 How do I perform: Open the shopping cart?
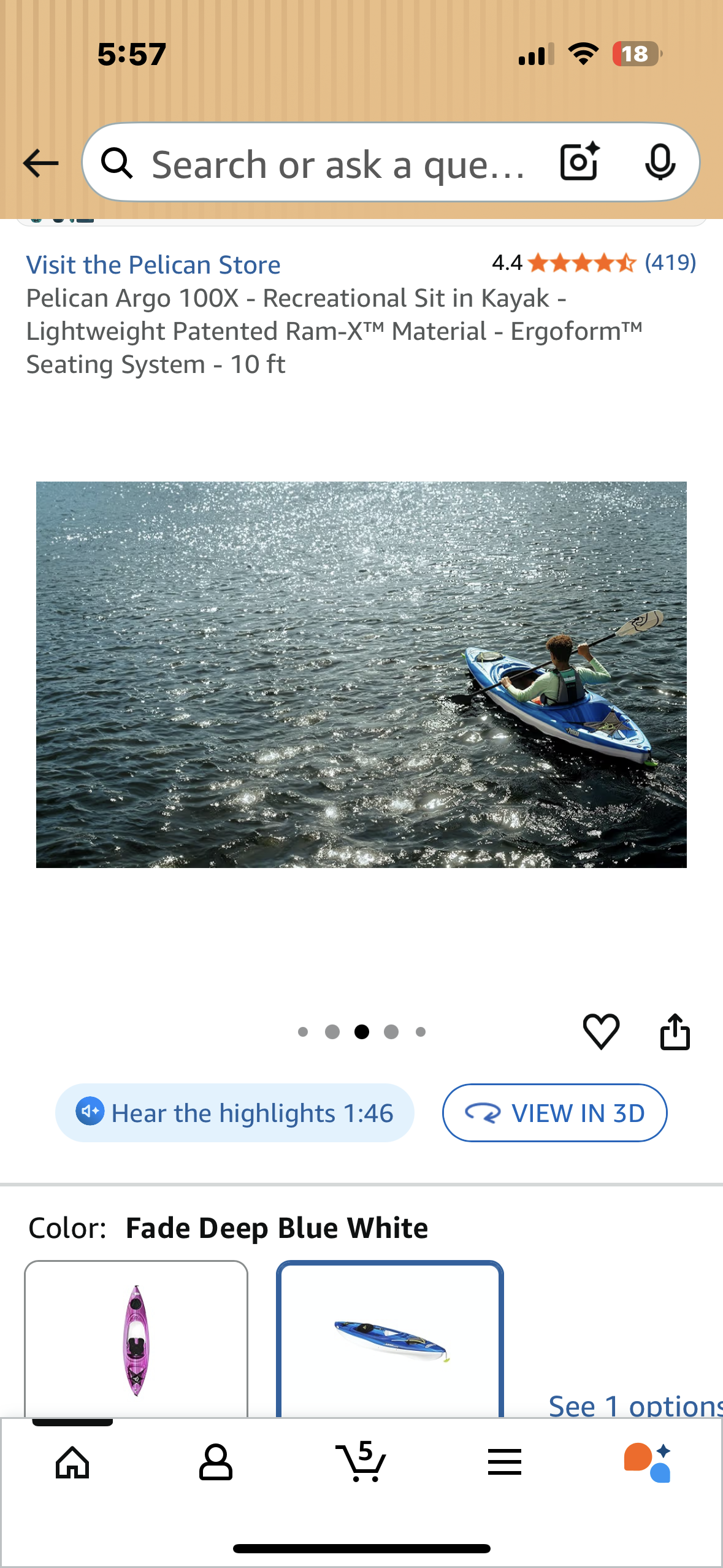(x=361, y=1462)
